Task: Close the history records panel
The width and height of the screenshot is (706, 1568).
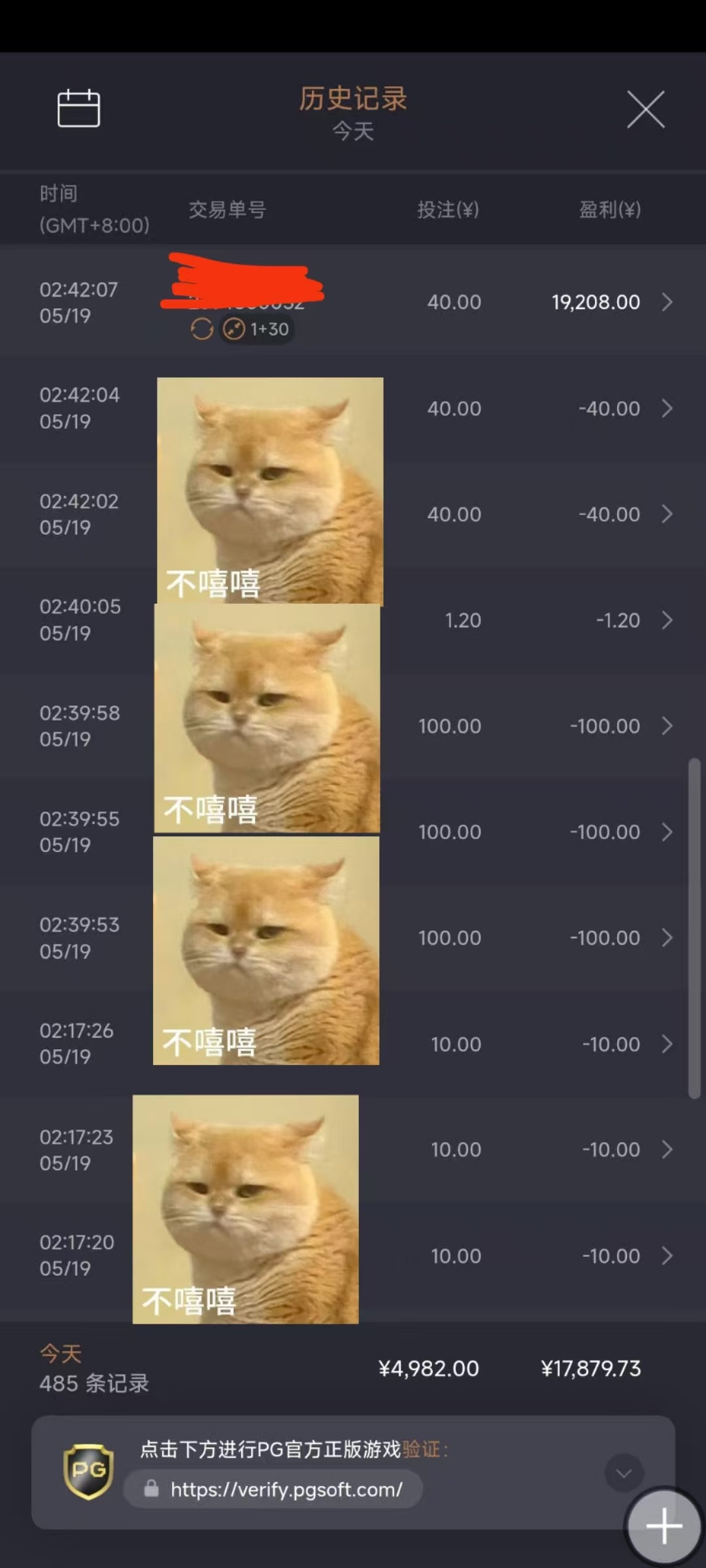Action: coord(645,110)
